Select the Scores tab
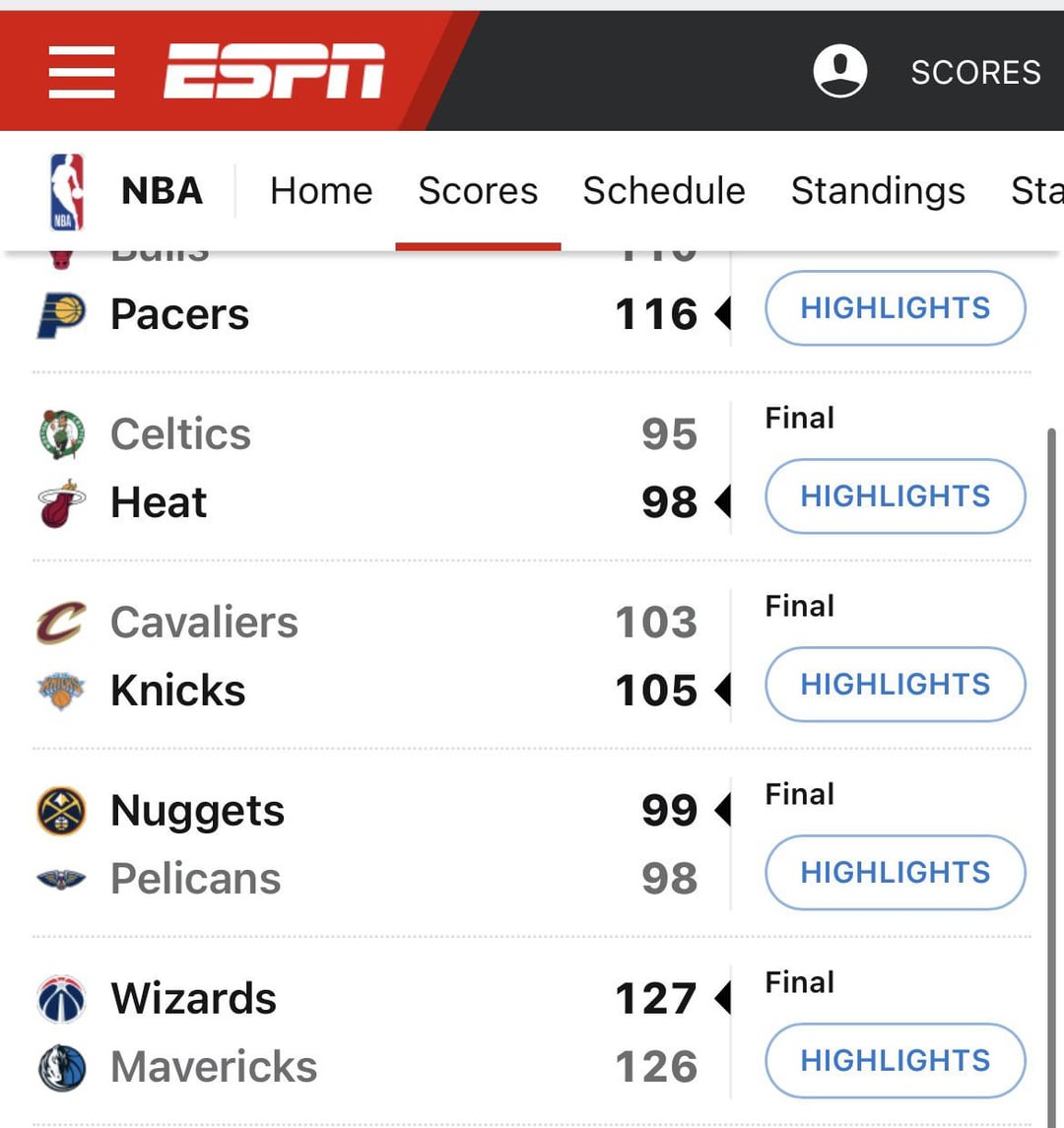Viewport: 1064px width, 1128px height. [478, 191]
